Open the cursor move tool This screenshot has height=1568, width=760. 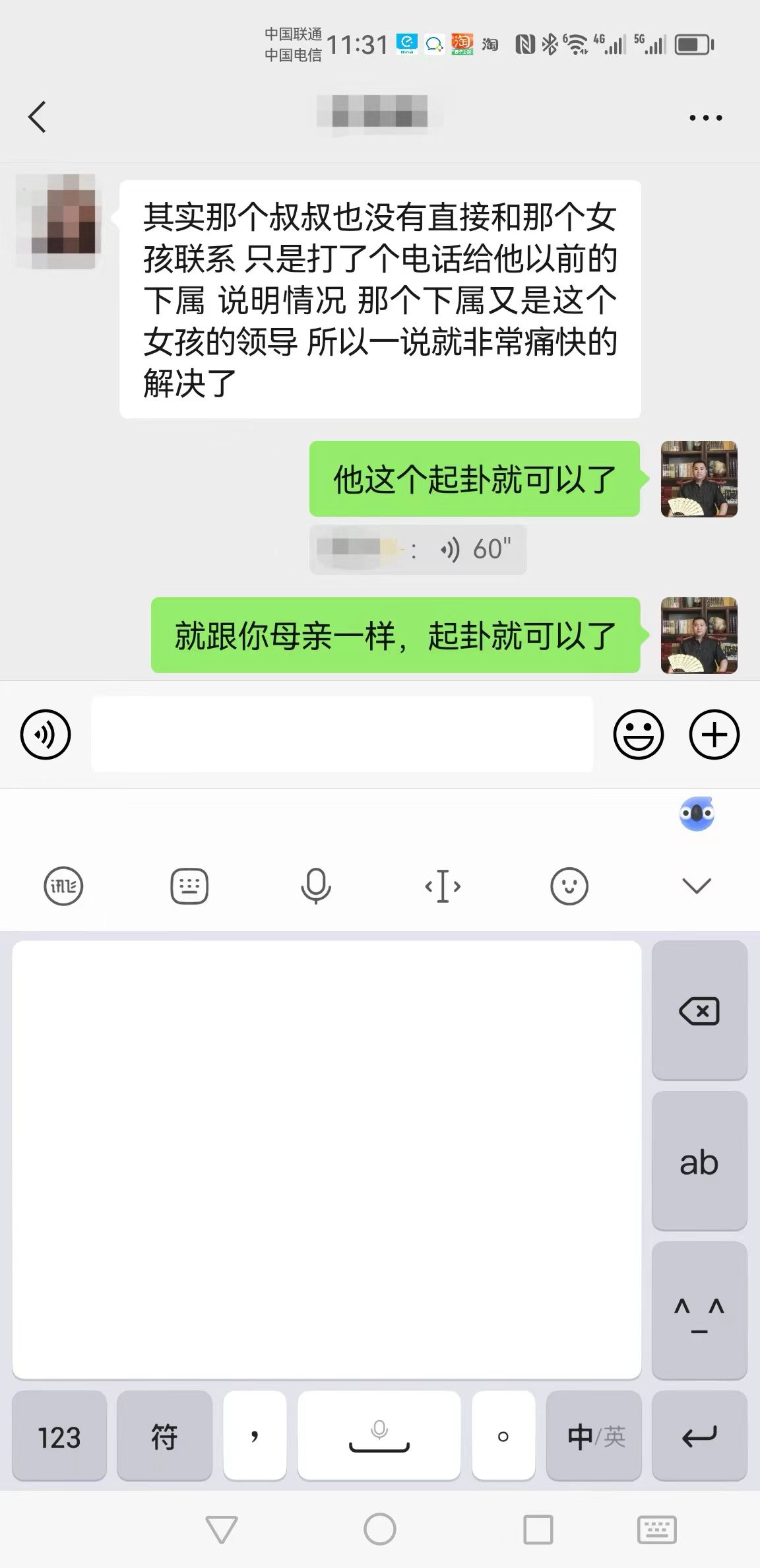[x=443, y=886]
